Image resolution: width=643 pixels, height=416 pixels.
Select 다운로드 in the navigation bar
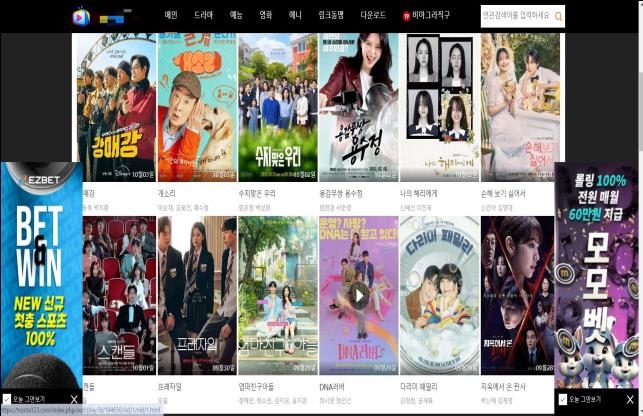373,16
